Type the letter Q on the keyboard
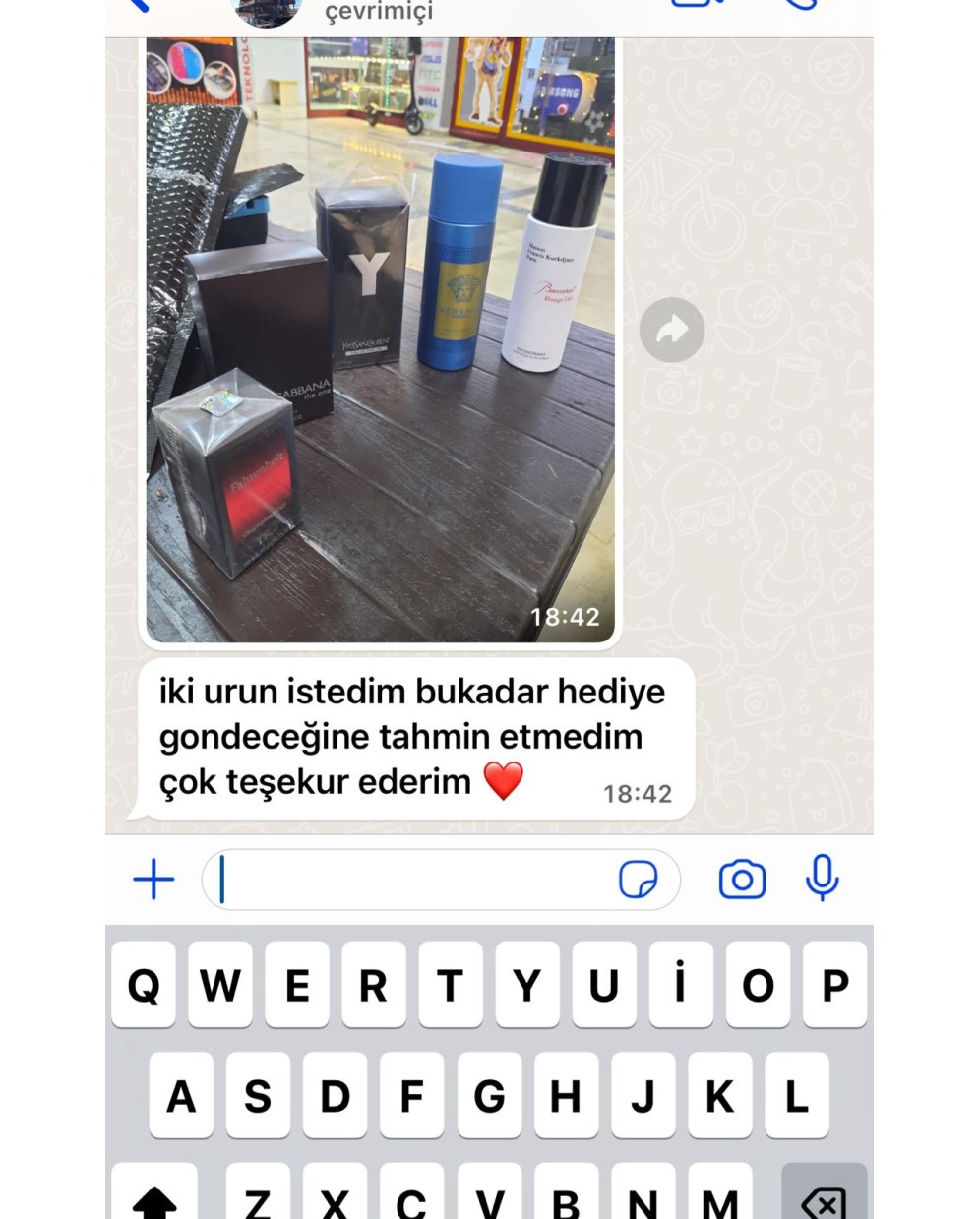The image size is (980, 1219). 144,984
